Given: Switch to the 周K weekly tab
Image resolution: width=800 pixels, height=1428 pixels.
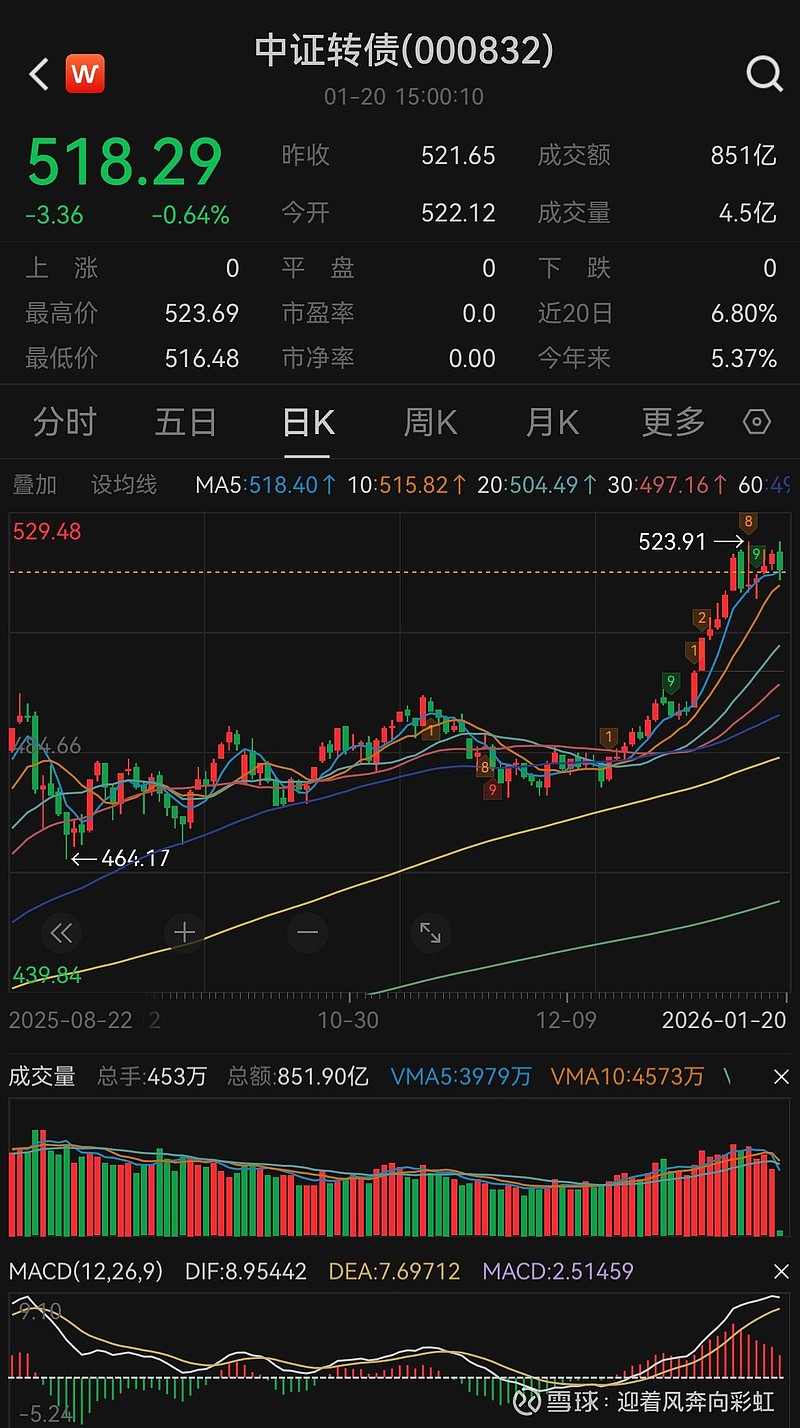Looking at the screenshot, I should 428,422.
